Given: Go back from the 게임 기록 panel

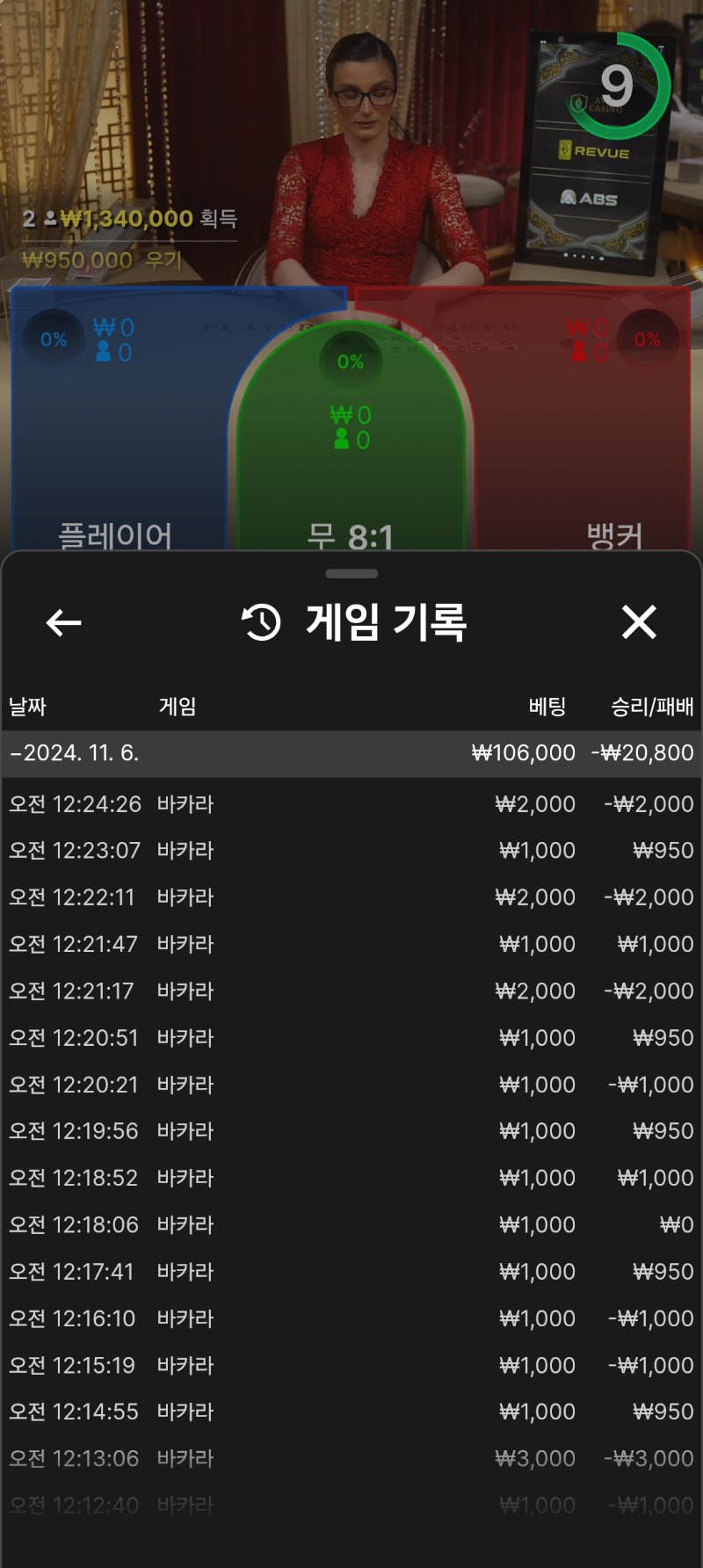Looking at the screenshot, I should [x=63, y=622].
